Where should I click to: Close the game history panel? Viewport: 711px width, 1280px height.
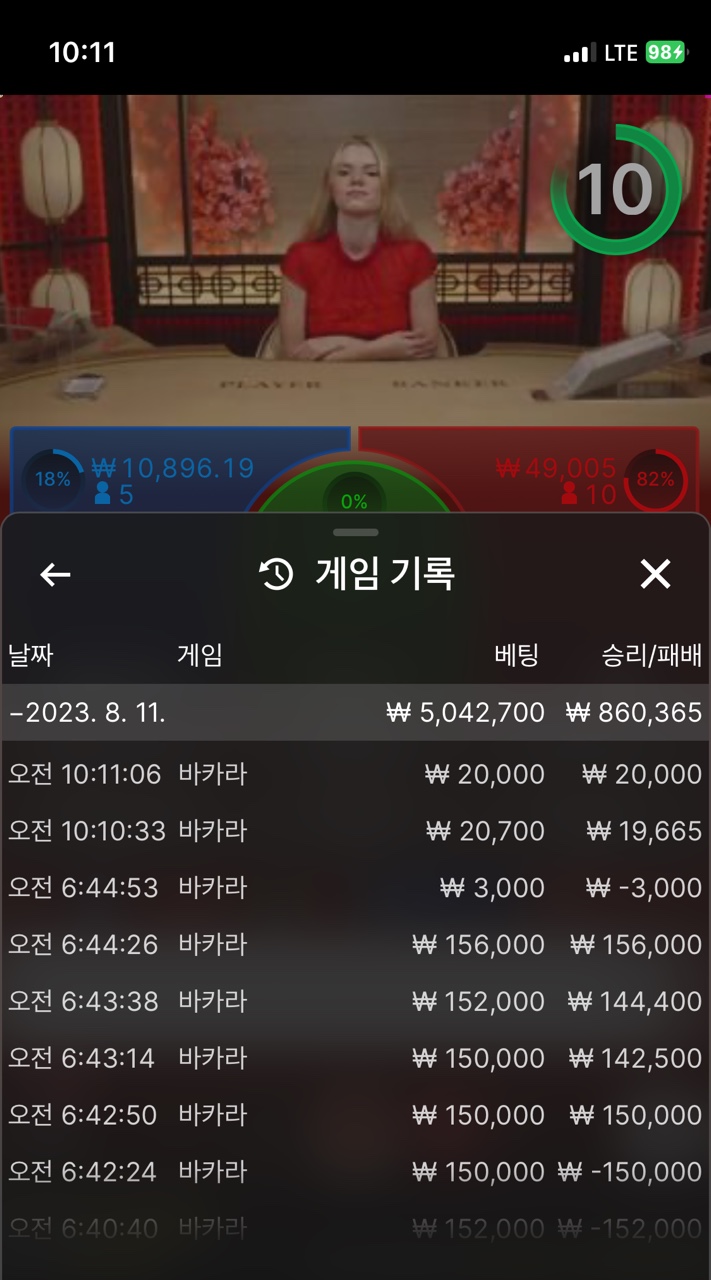[655, 574]
